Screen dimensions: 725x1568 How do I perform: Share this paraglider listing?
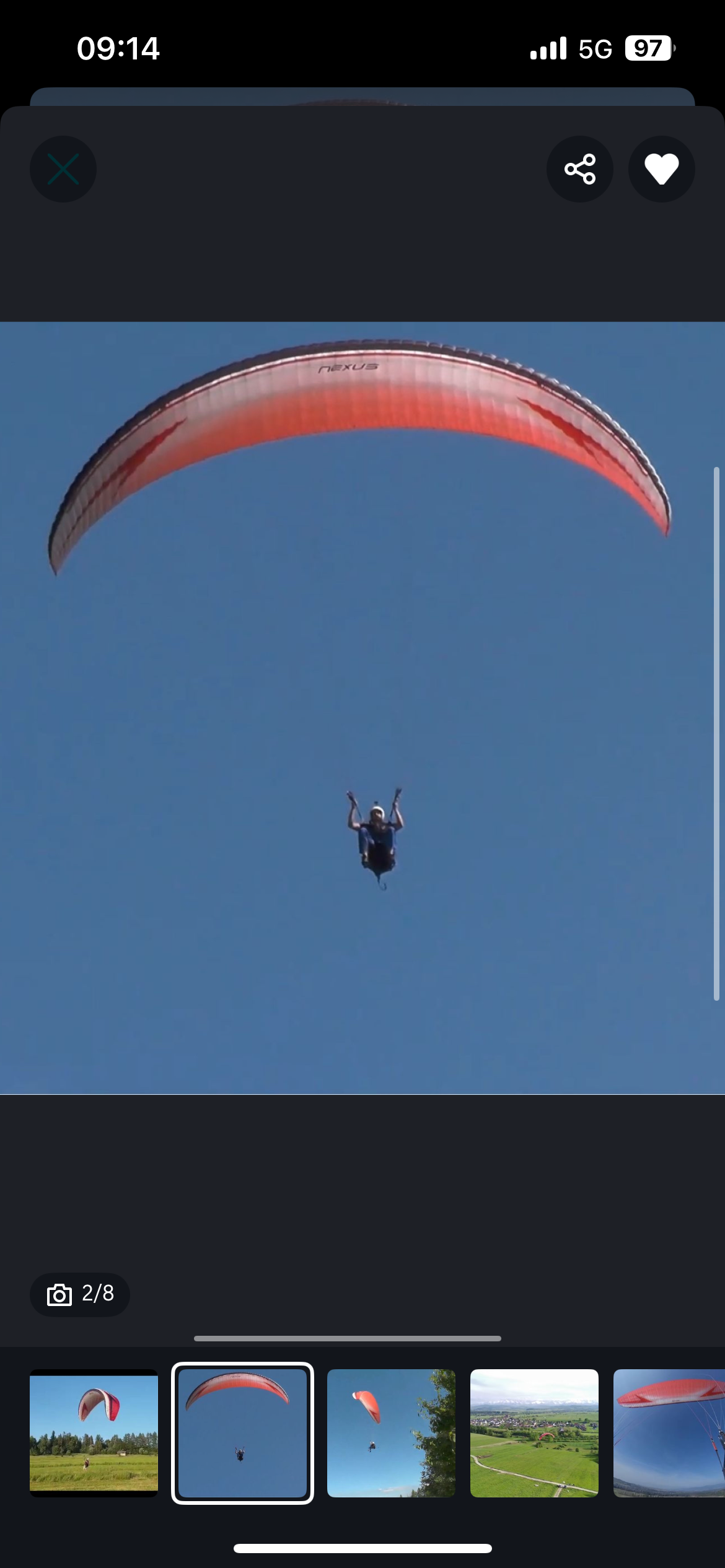pyautogui.click(x=579, y=169)
